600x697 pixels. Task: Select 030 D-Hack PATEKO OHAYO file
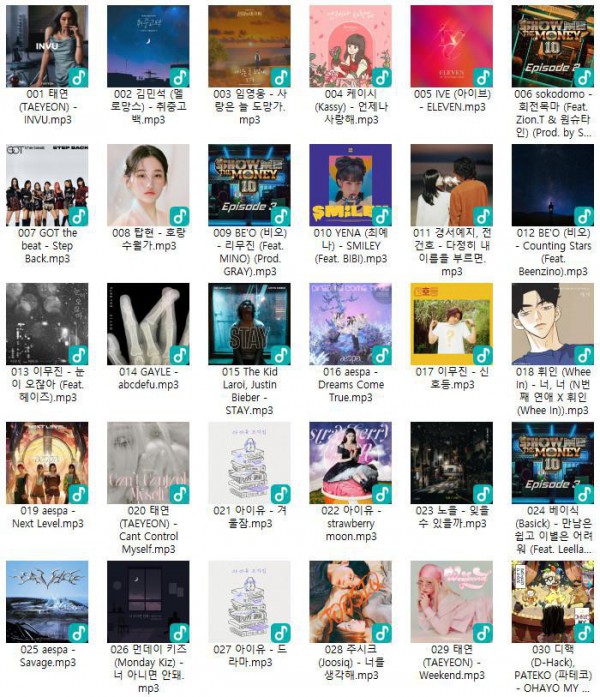[x=552, y=601]
